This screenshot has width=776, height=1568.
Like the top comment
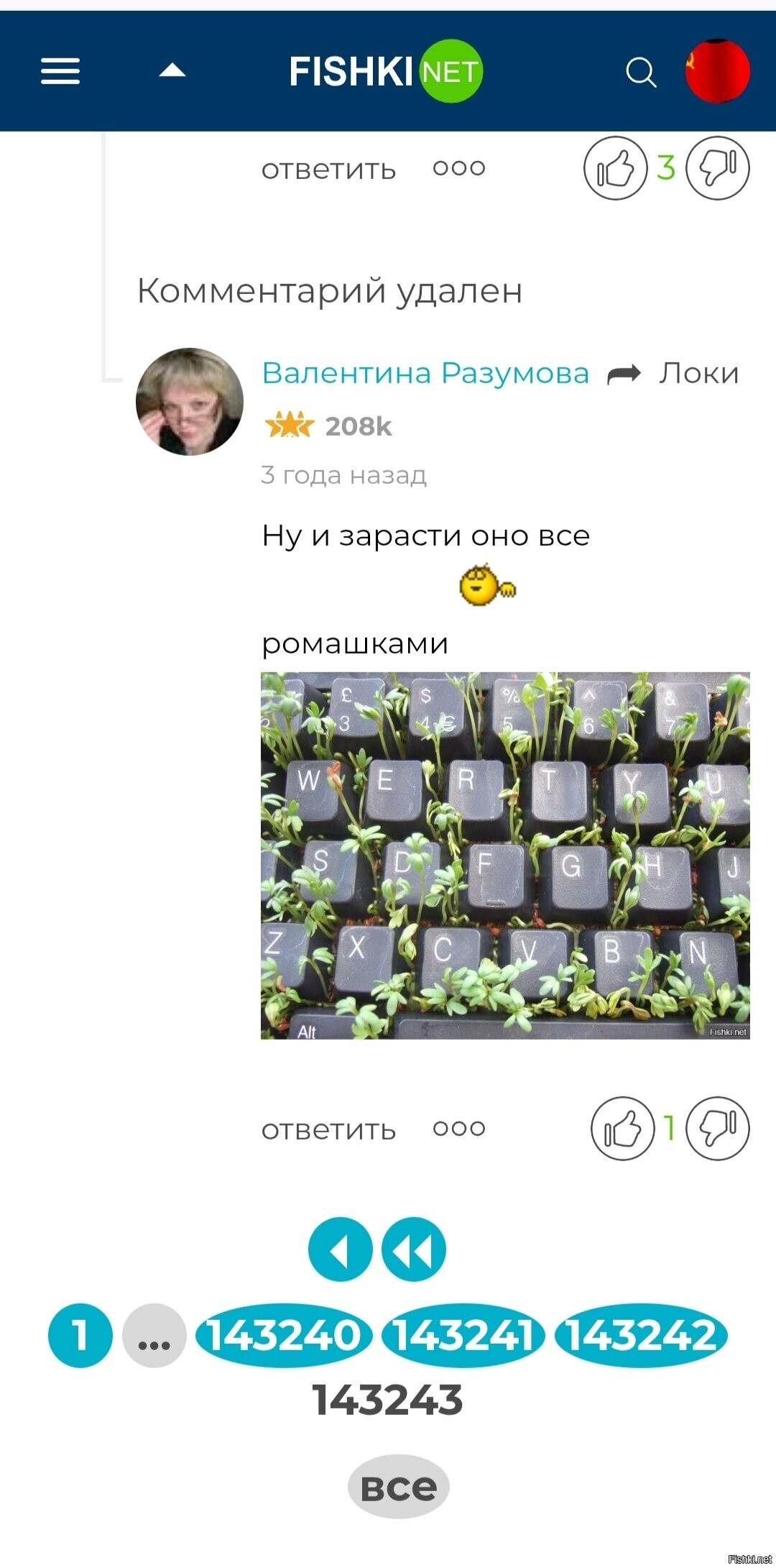(615, 167)
